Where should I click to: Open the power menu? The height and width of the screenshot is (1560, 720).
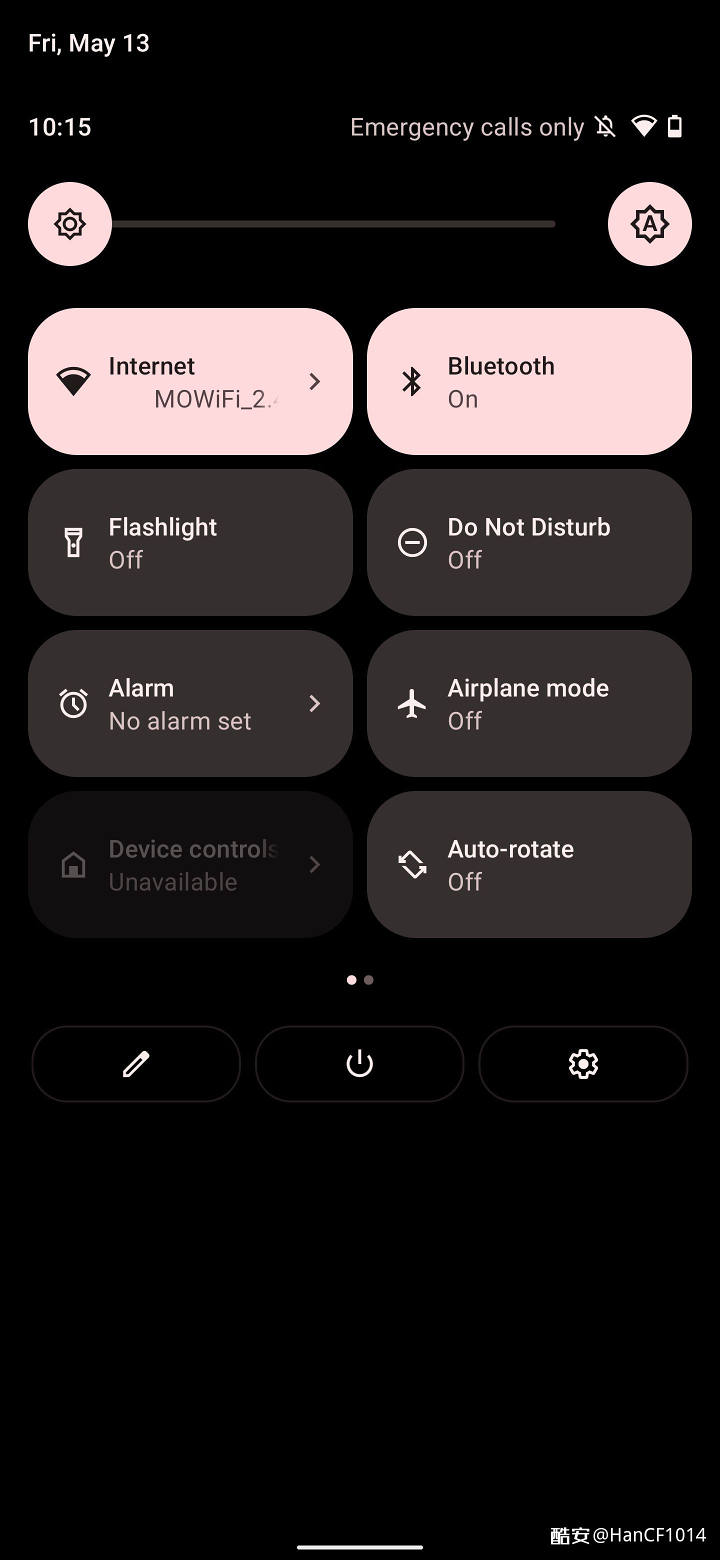coord(360,1064)
